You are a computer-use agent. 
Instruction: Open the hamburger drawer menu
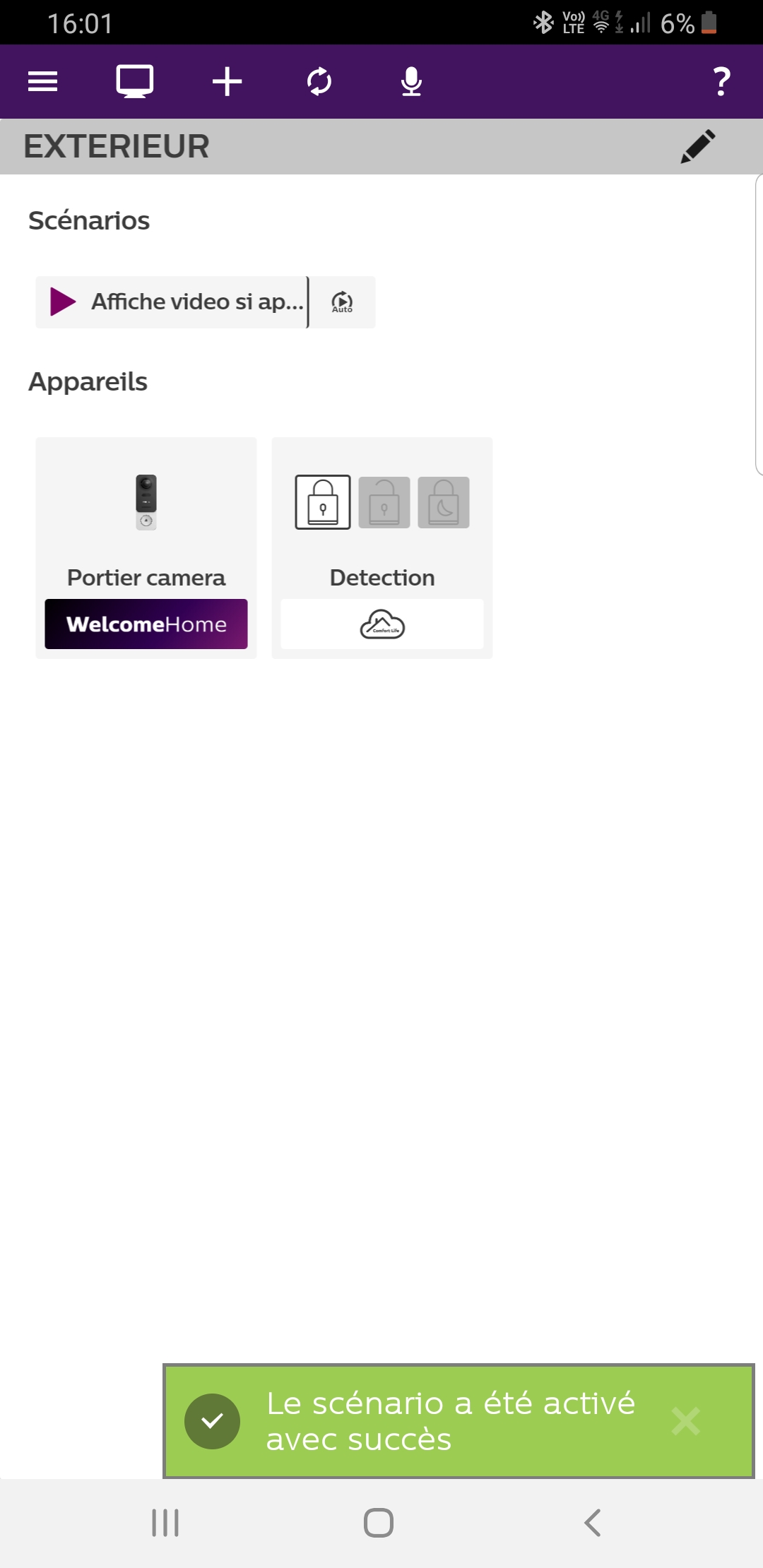pyautogui.click(x=42, y=82)
